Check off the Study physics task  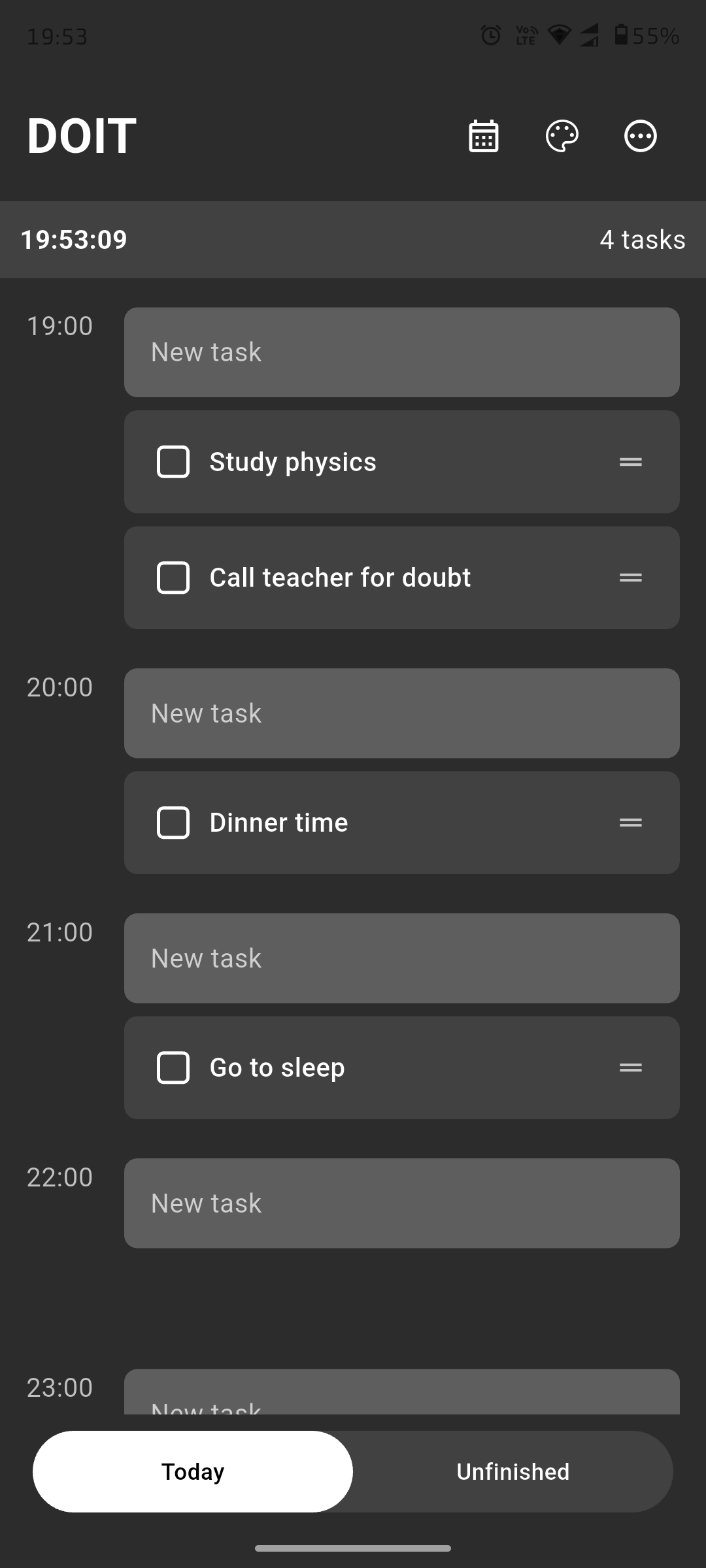click(173, 461)
